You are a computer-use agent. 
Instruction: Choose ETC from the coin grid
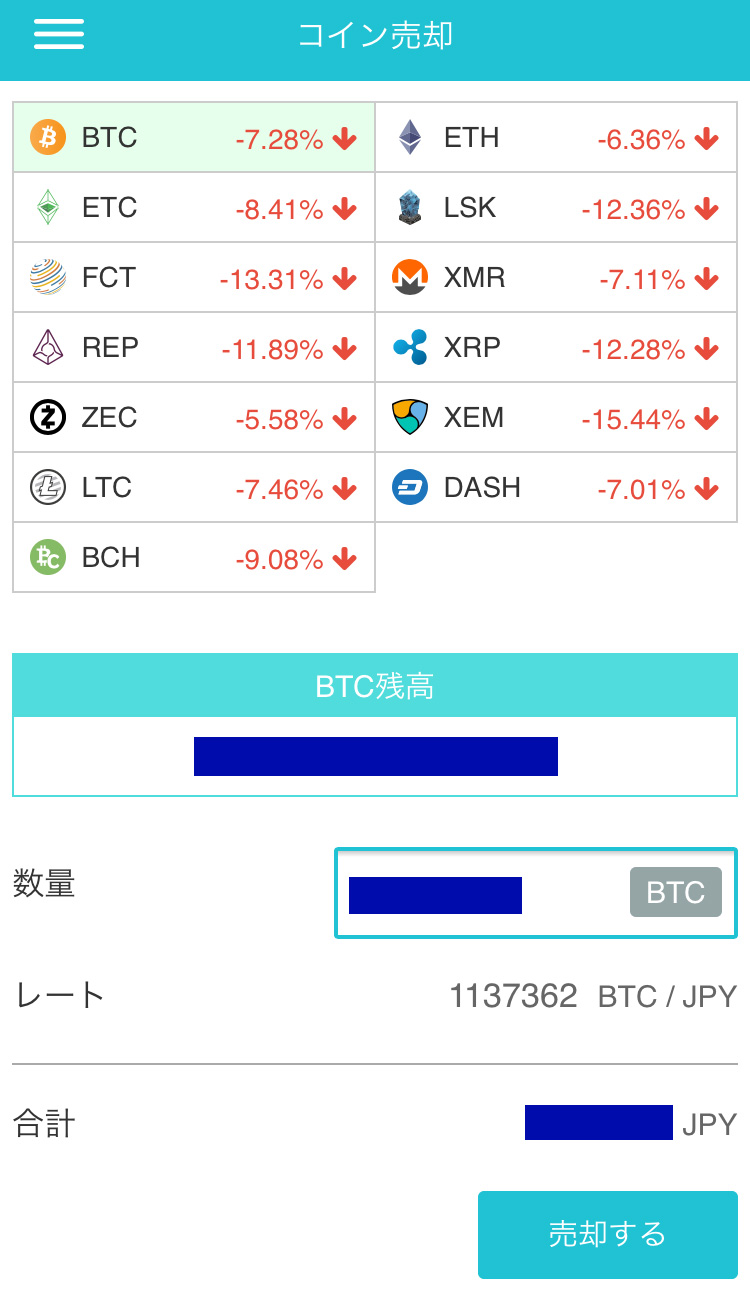coord(194,207)
